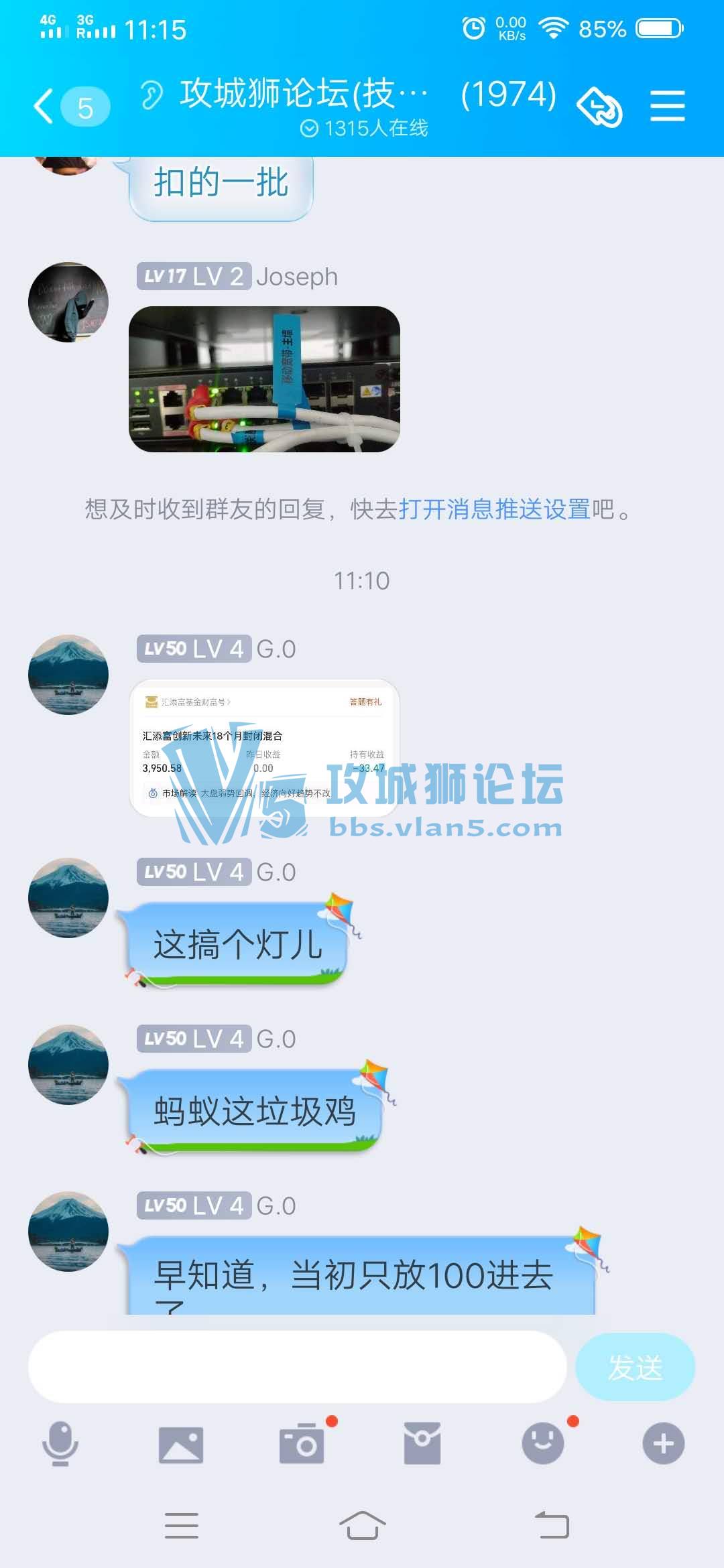Screen dimensions: 724x1568
Task: Tap the 发送 send button
Action: pos(634,1367)
